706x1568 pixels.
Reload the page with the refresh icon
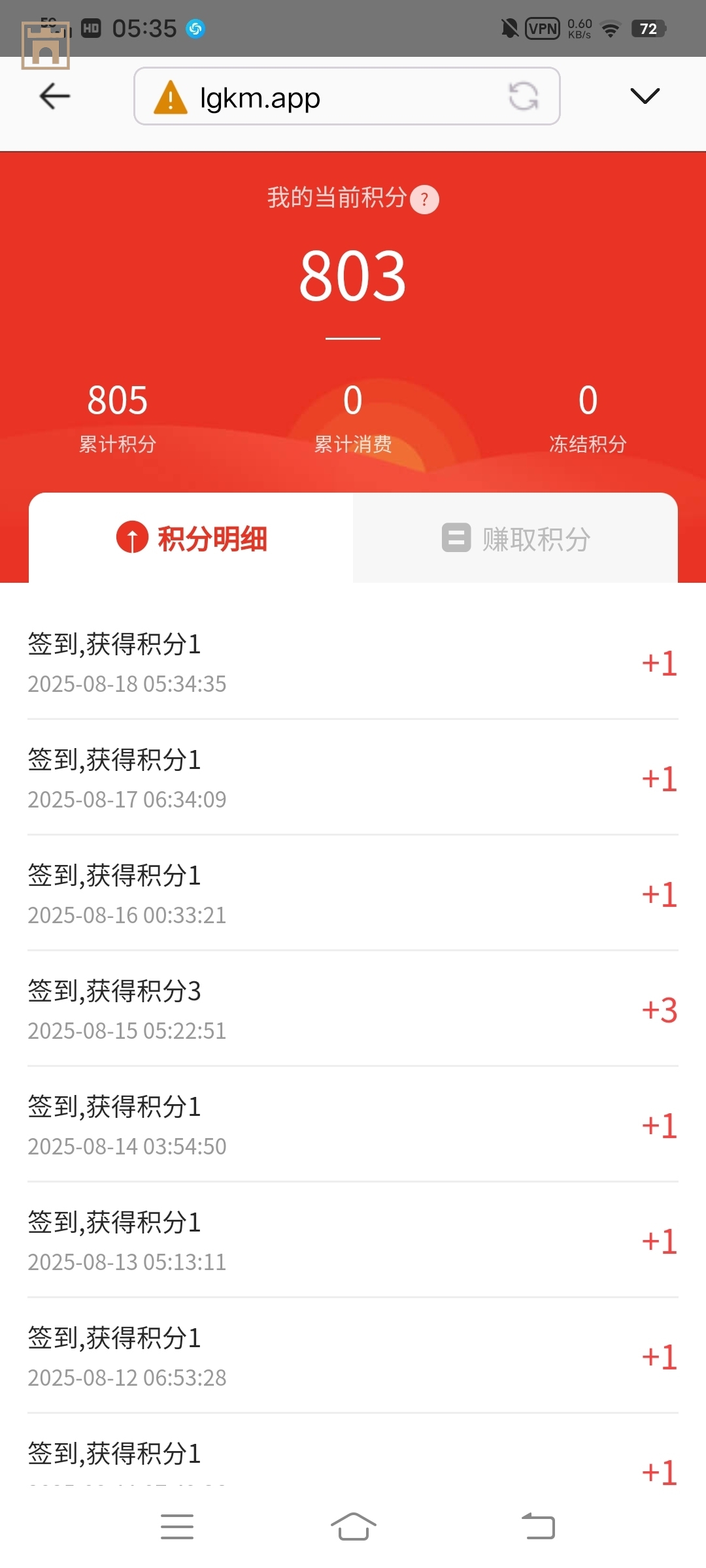524,97
